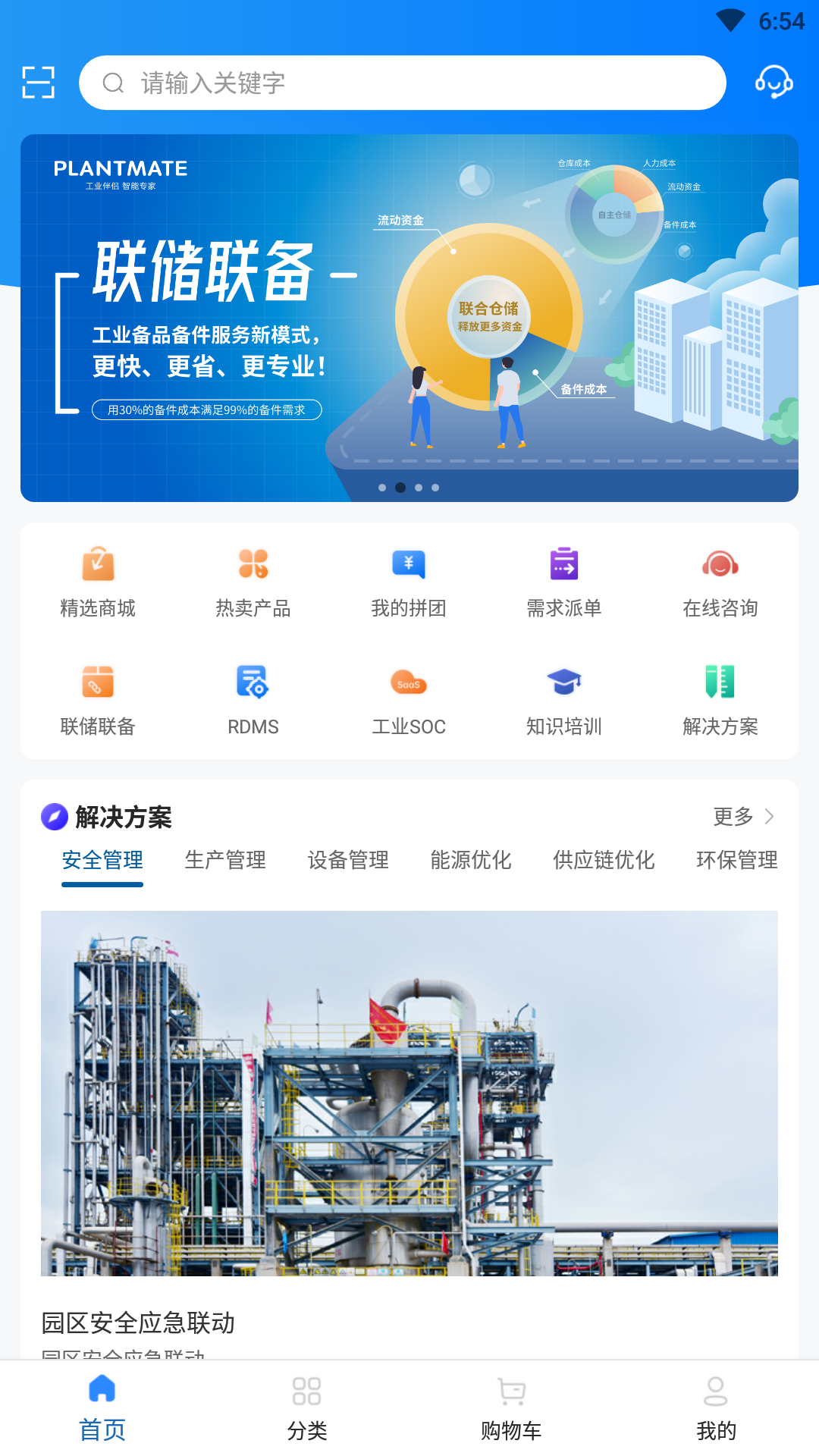819x1456 pixels.
Task: Open the QR scan icon
Action: [39, 83]
